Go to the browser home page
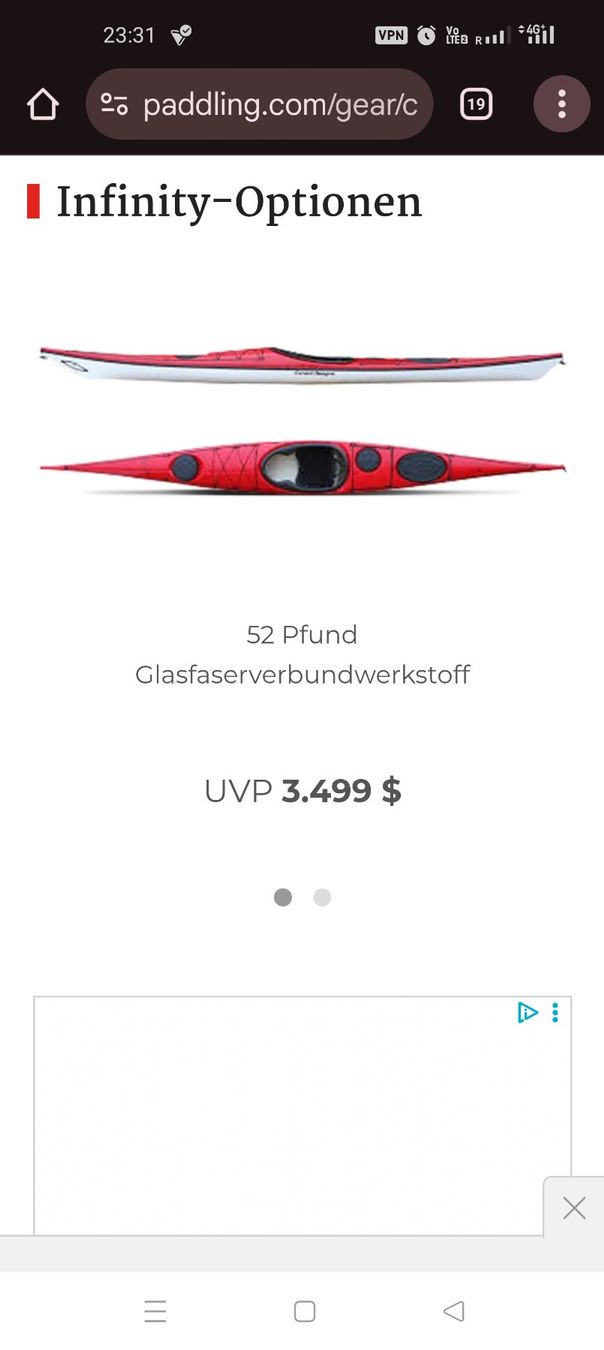The image size is (604, 1350). (x=43, y=104)
